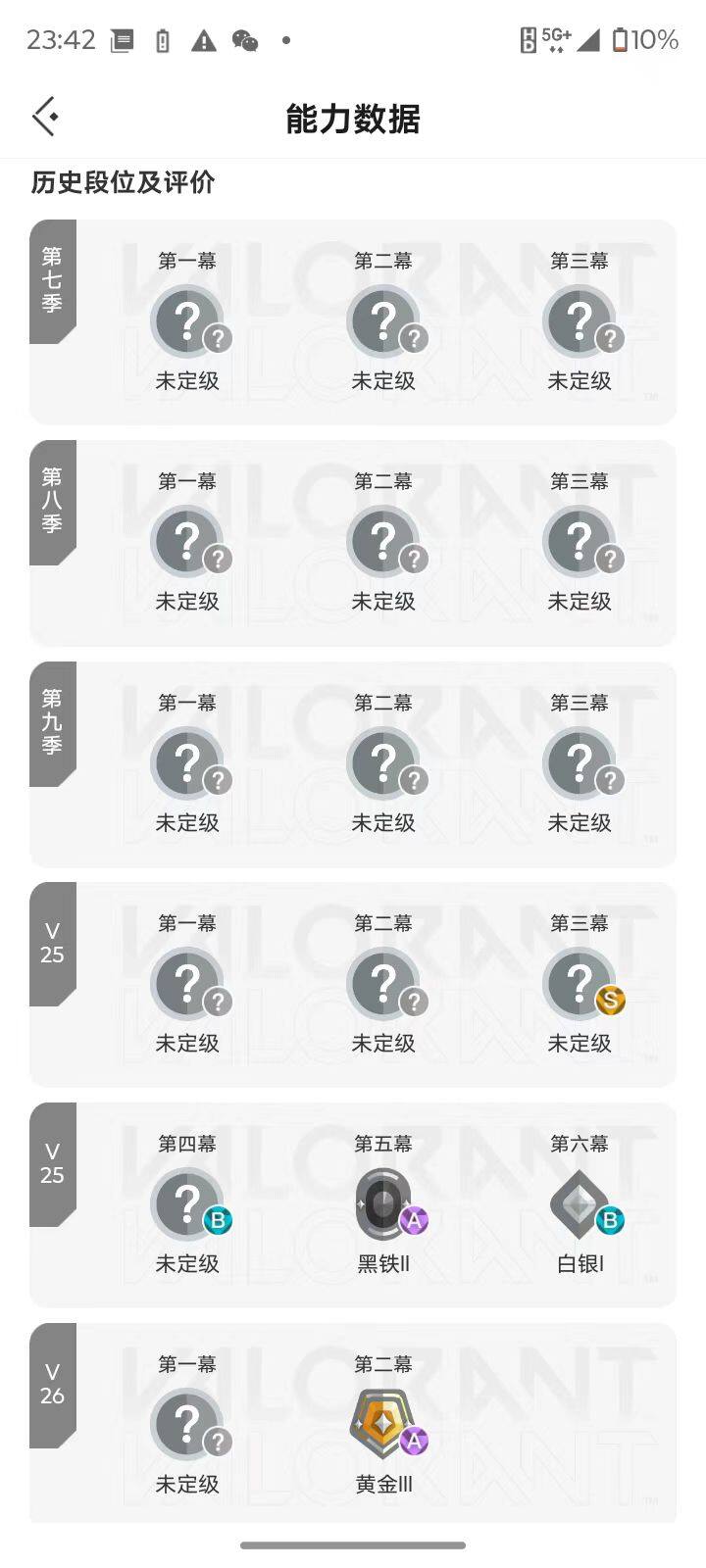
Task: Tap the WeChat icon in status bar
Action: click(243, 42)
